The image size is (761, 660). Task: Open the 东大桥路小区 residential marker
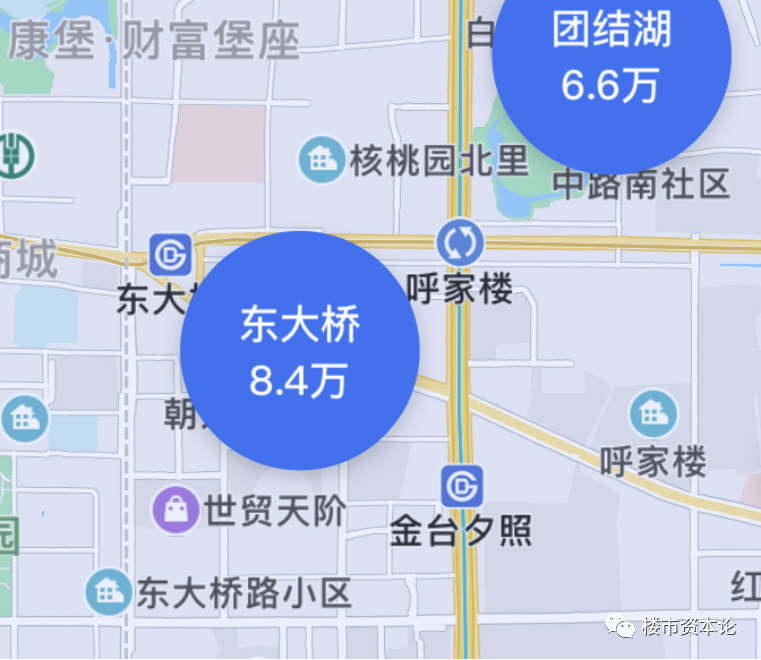pos(108,592)
